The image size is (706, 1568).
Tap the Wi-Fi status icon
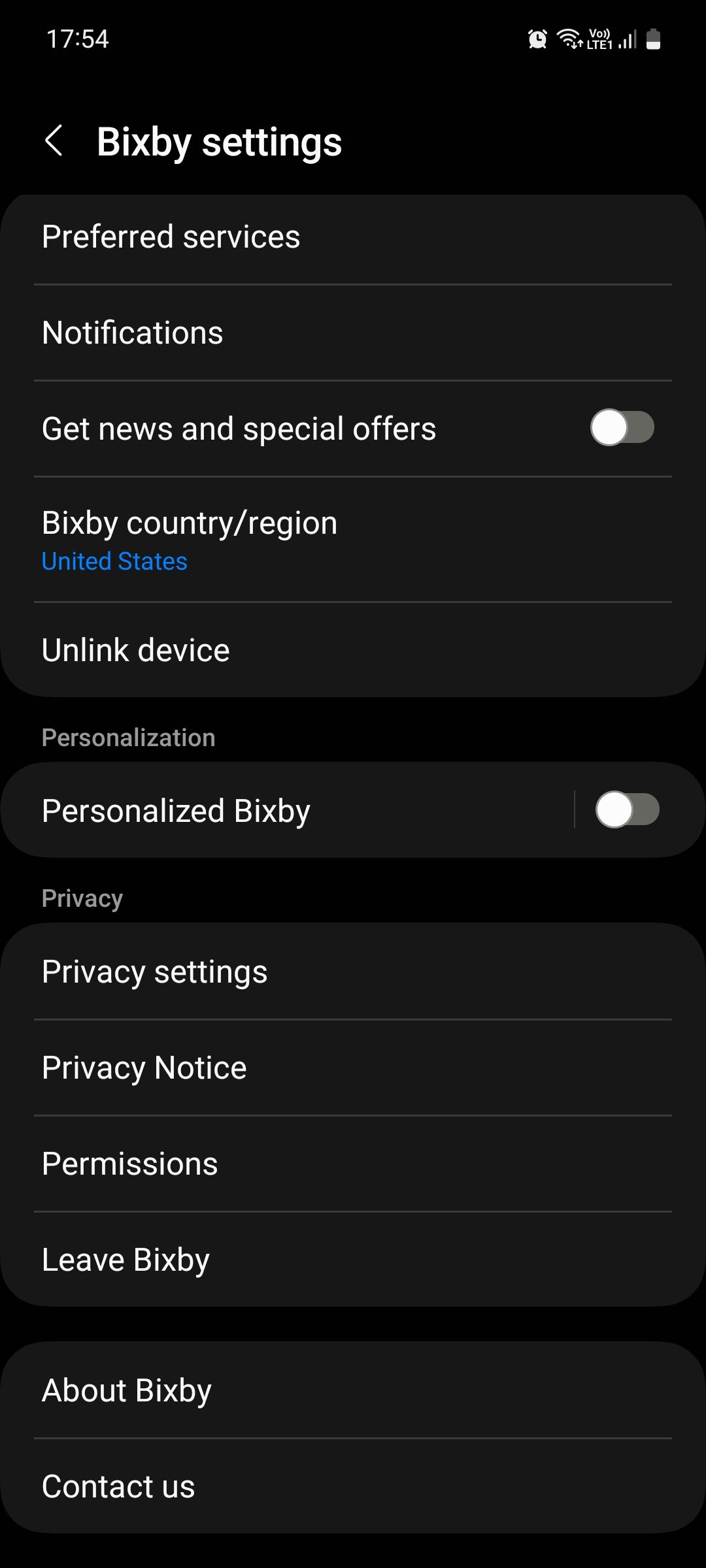[567, 39]
